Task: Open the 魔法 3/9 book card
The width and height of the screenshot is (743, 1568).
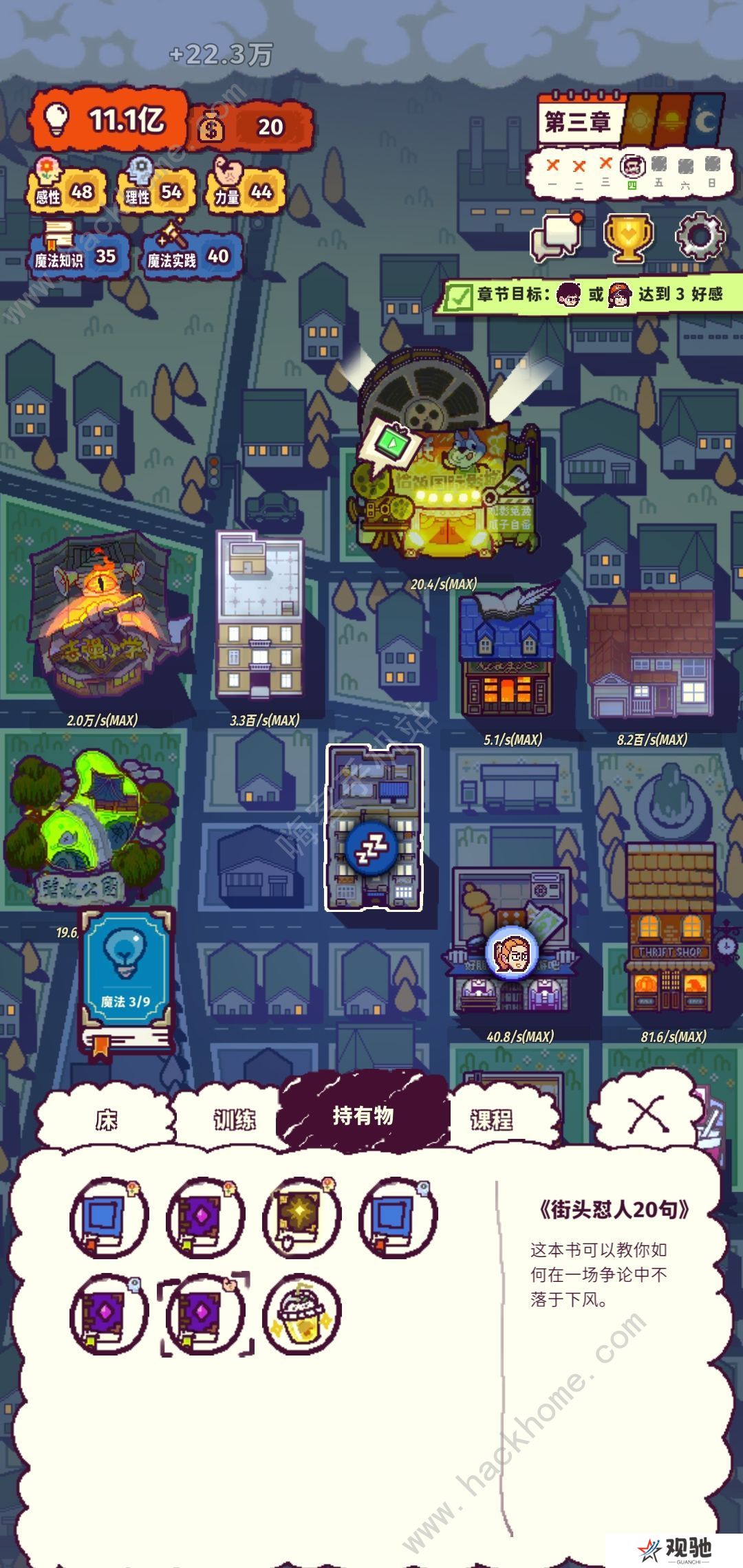Action: [125, 977]
